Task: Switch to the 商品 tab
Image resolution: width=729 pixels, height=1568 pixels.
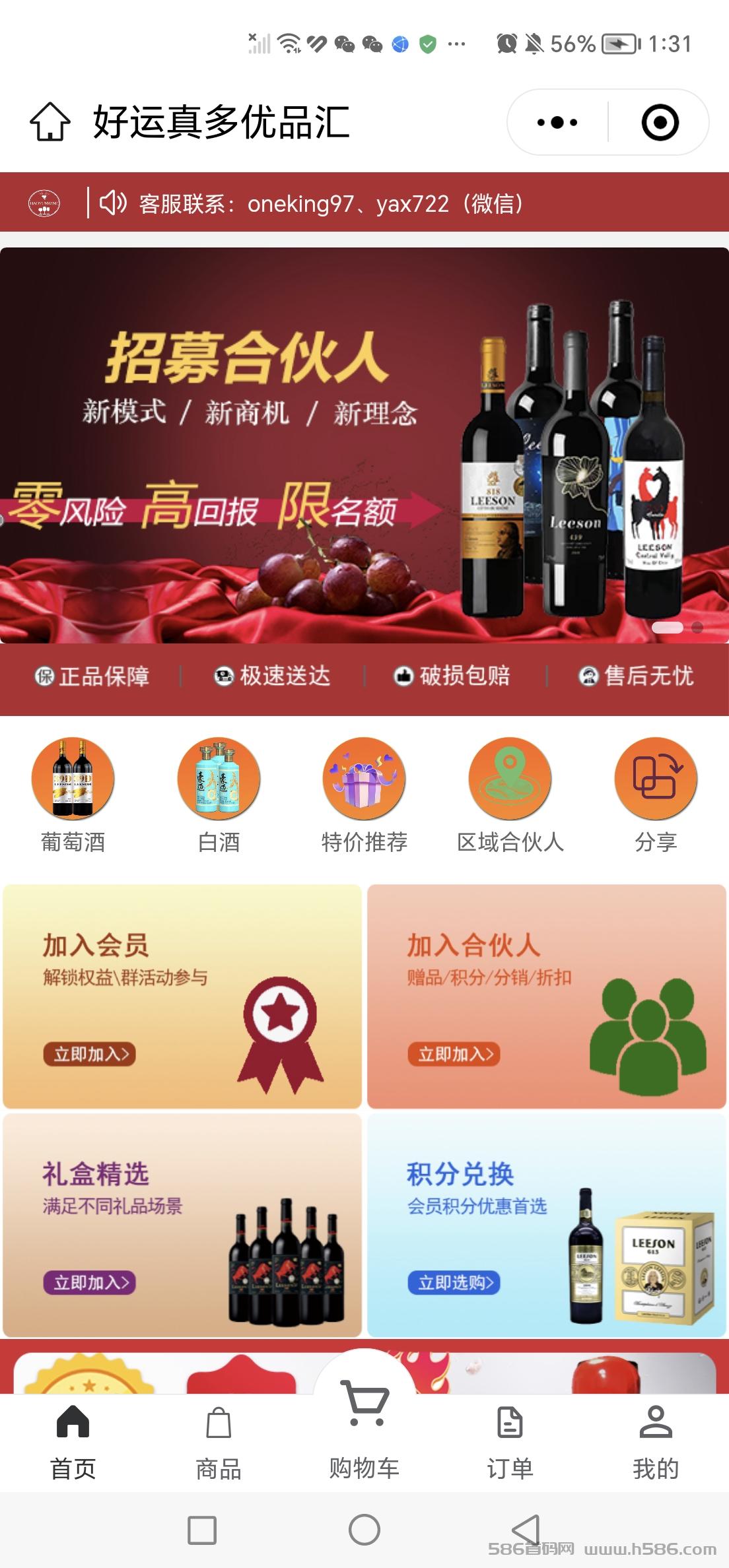Action: tap(219, 1443)
